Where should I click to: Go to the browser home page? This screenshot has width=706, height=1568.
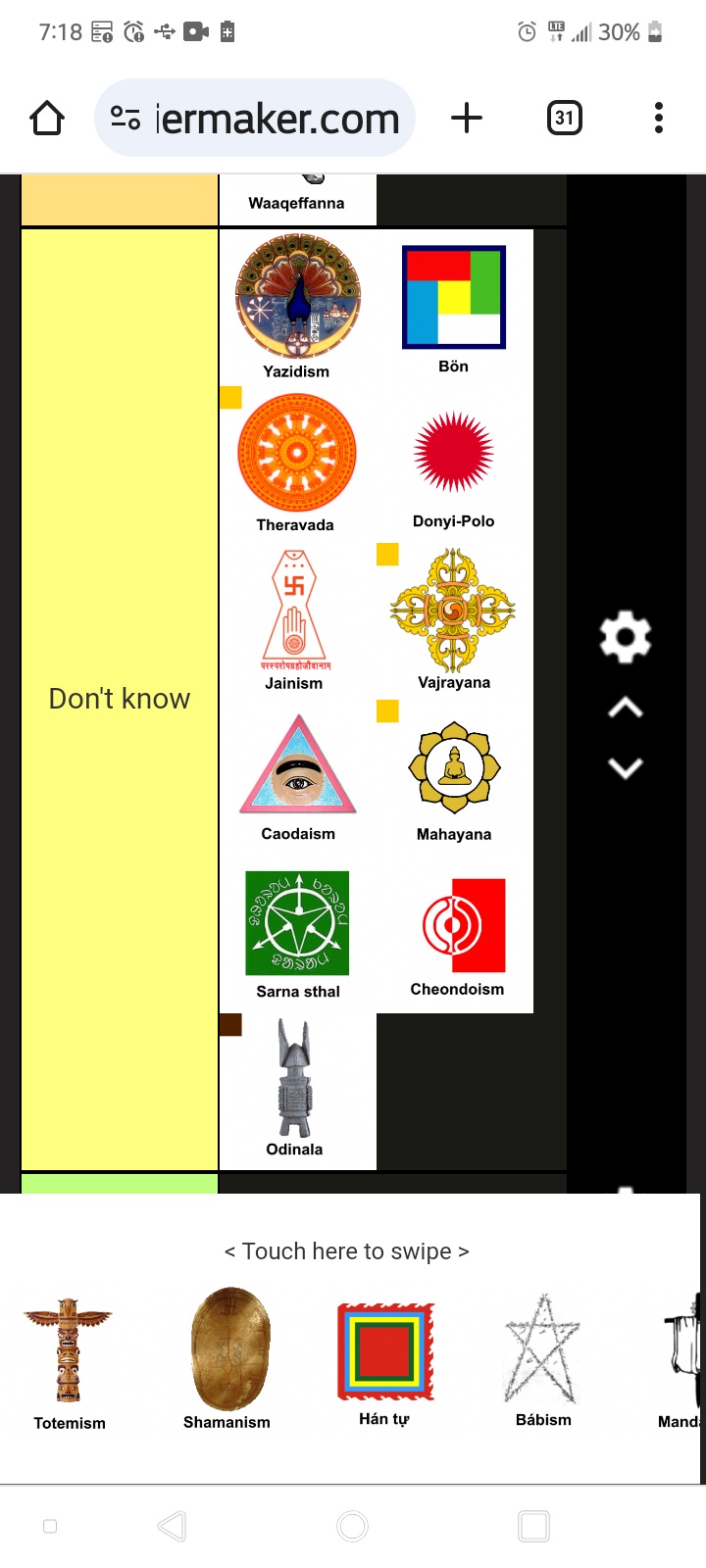coord(47,119)
